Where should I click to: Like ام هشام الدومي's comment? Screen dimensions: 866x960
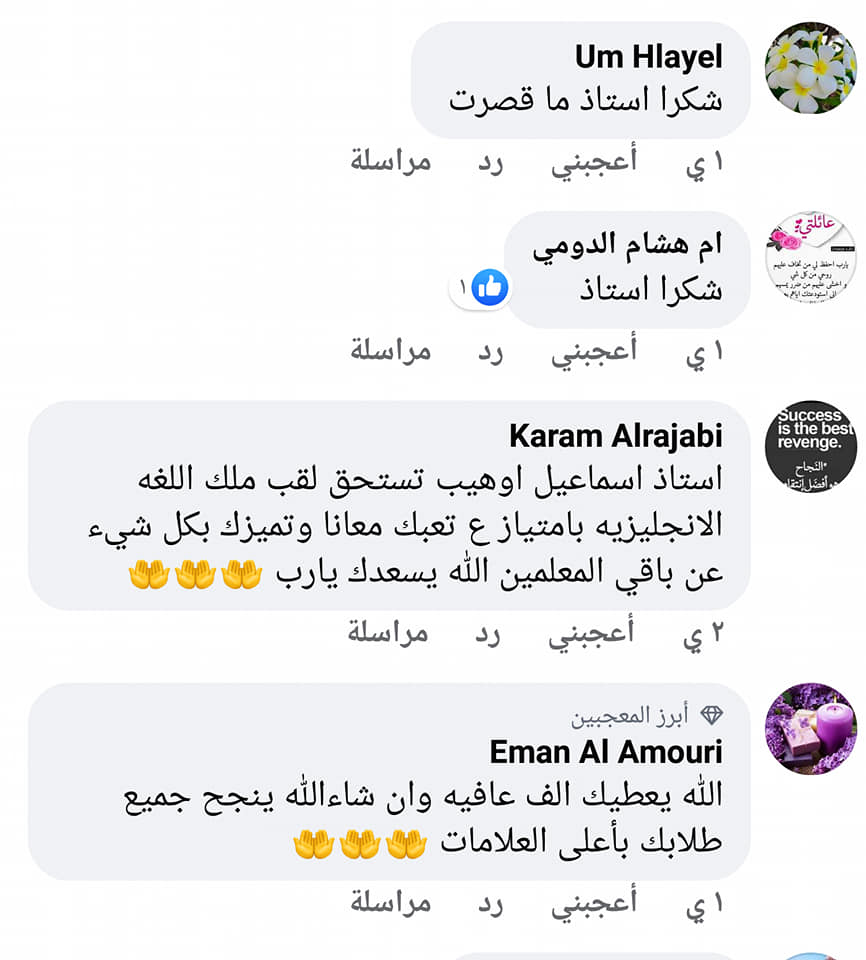(x=593, y=352)
